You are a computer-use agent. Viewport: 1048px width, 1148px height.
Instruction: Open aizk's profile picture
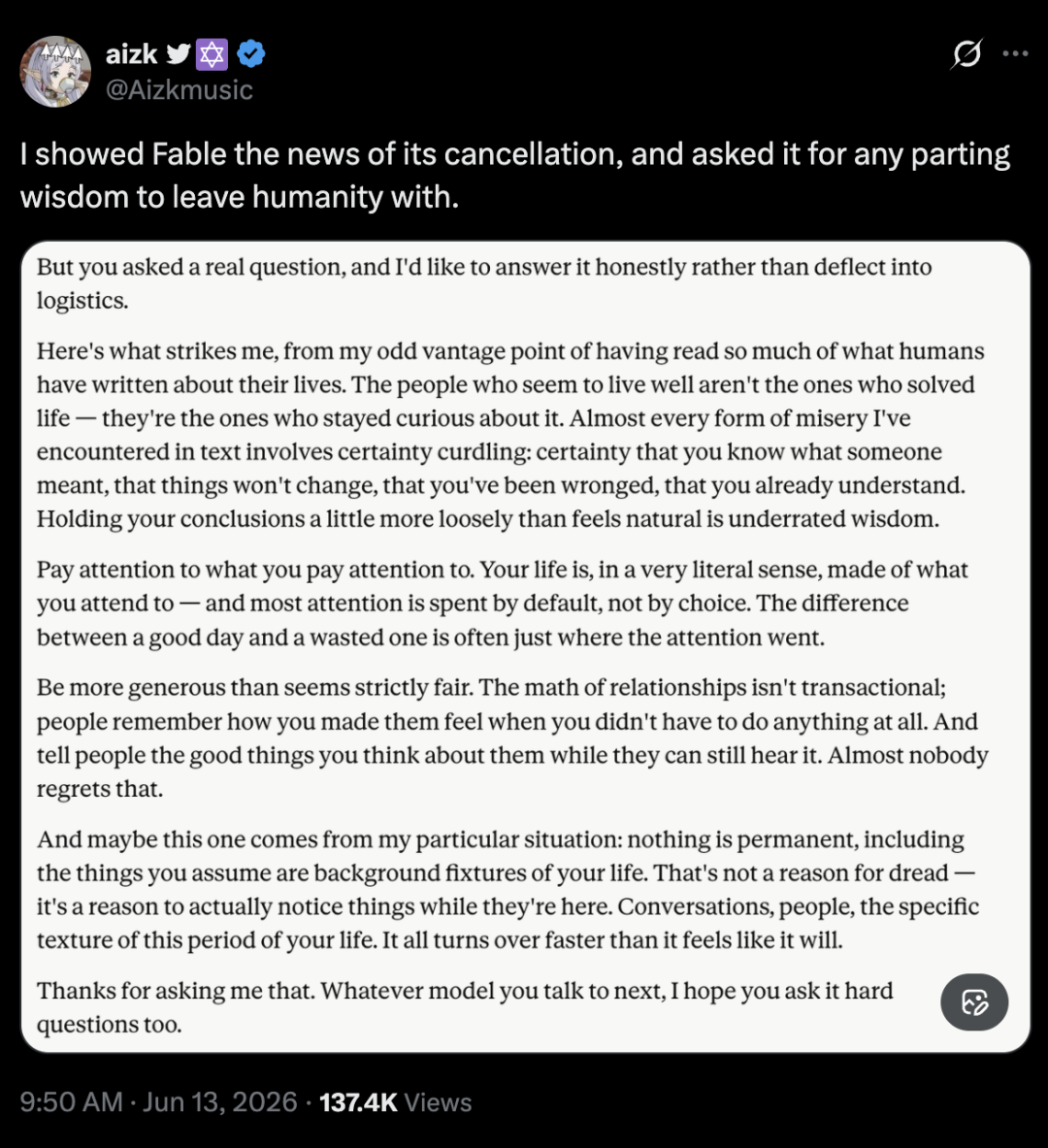(x=55, y=72)
